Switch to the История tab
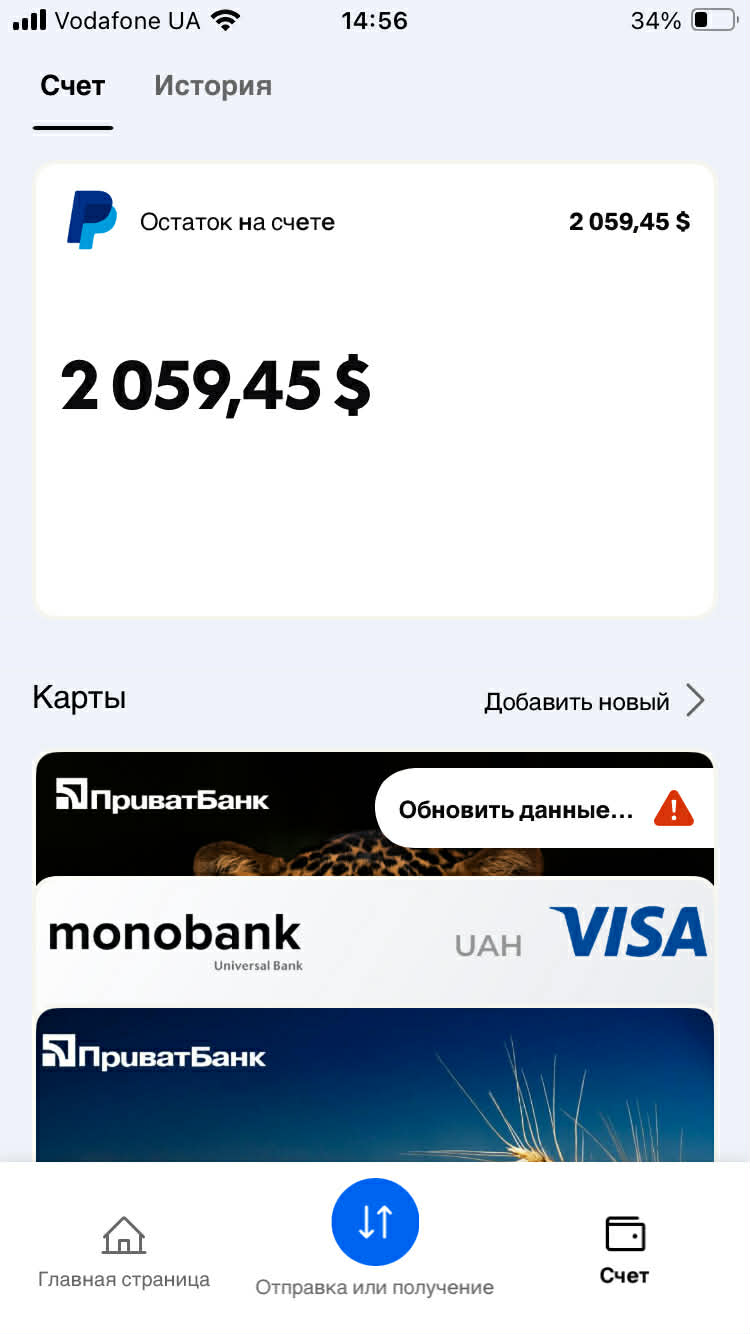The image size is (750, 1334). [x=212, y=86]
